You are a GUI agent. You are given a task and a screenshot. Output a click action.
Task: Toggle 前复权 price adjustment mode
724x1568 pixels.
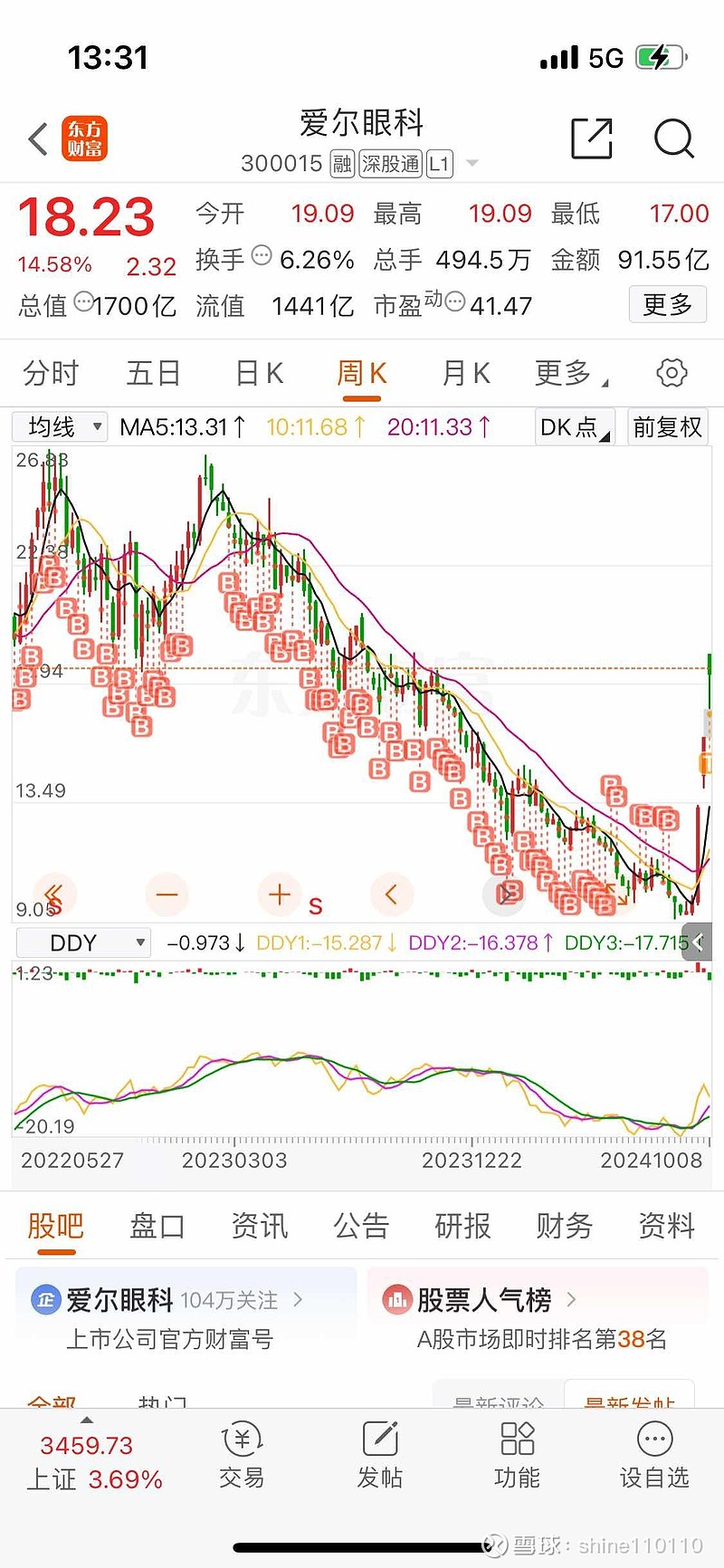point(667,426)
